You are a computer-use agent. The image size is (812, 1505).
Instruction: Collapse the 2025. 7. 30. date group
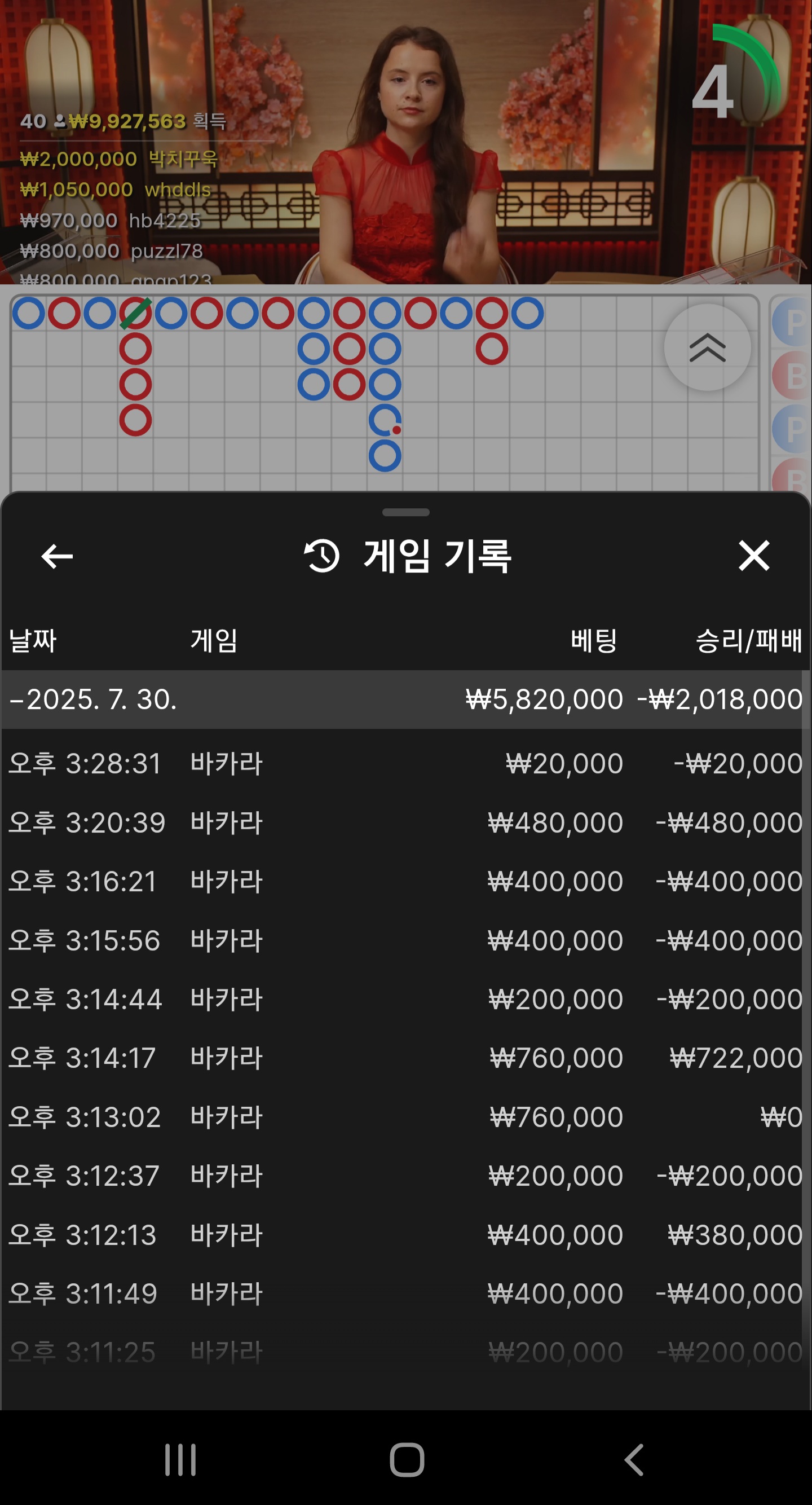coord(94,699)
